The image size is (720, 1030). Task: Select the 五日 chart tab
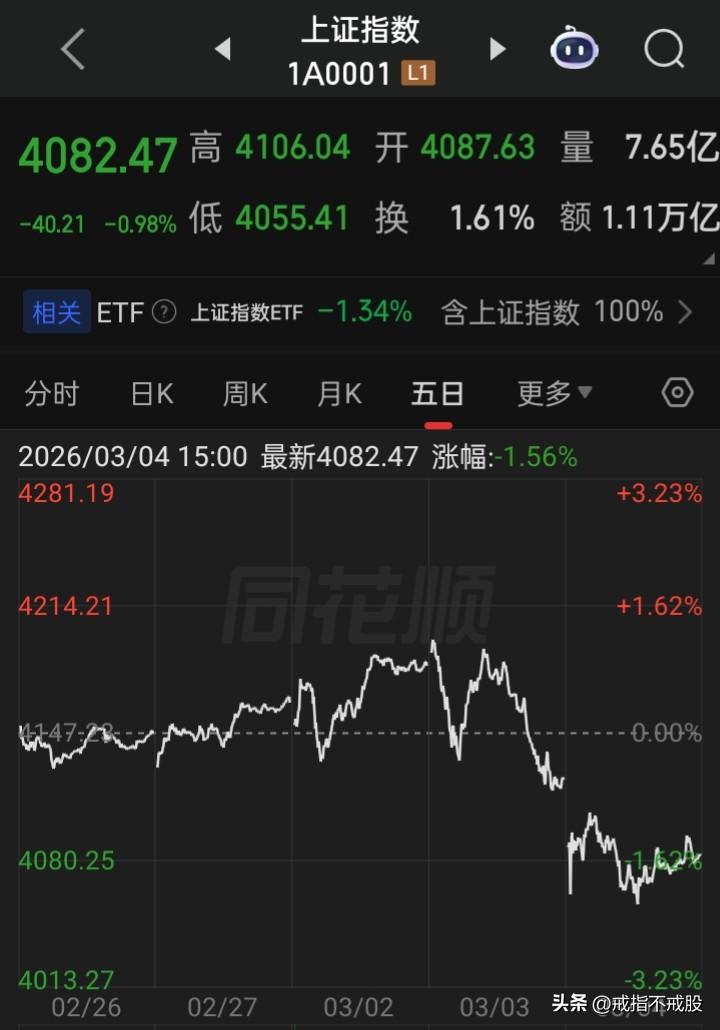[435, 393]
